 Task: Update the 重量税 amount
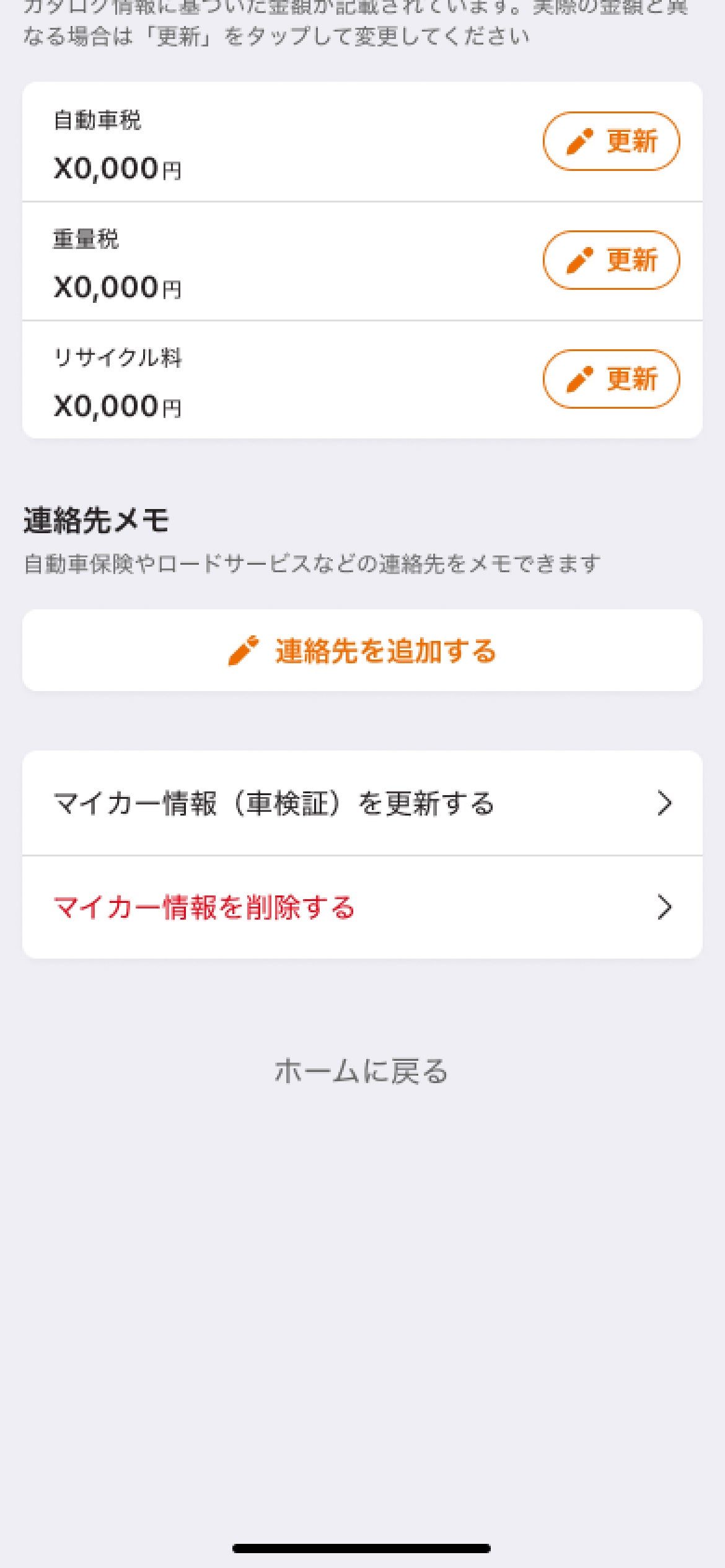pos(611,260)
